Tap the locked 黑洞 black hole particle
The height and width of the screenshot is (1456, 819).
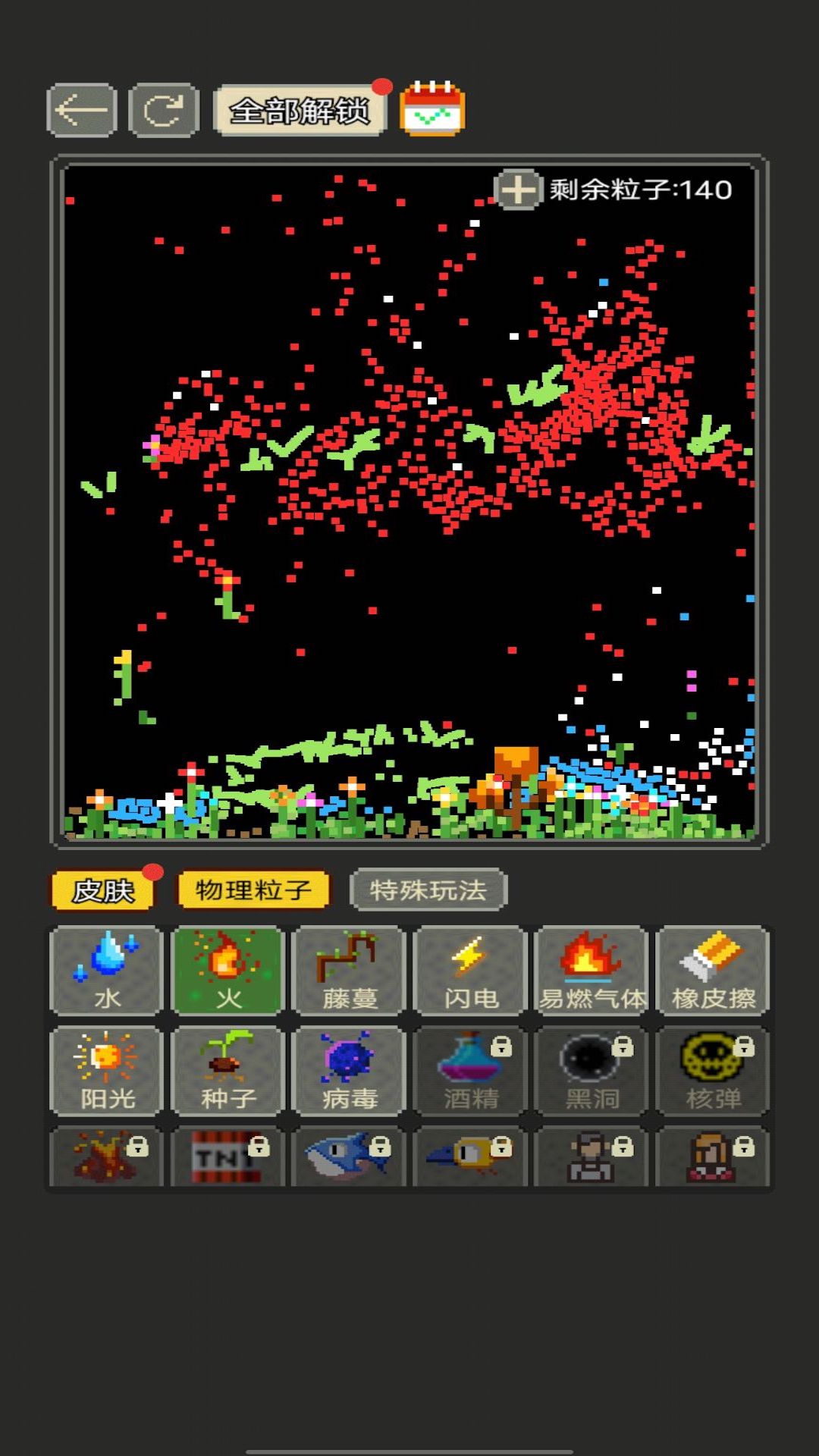click(591, 1071)
